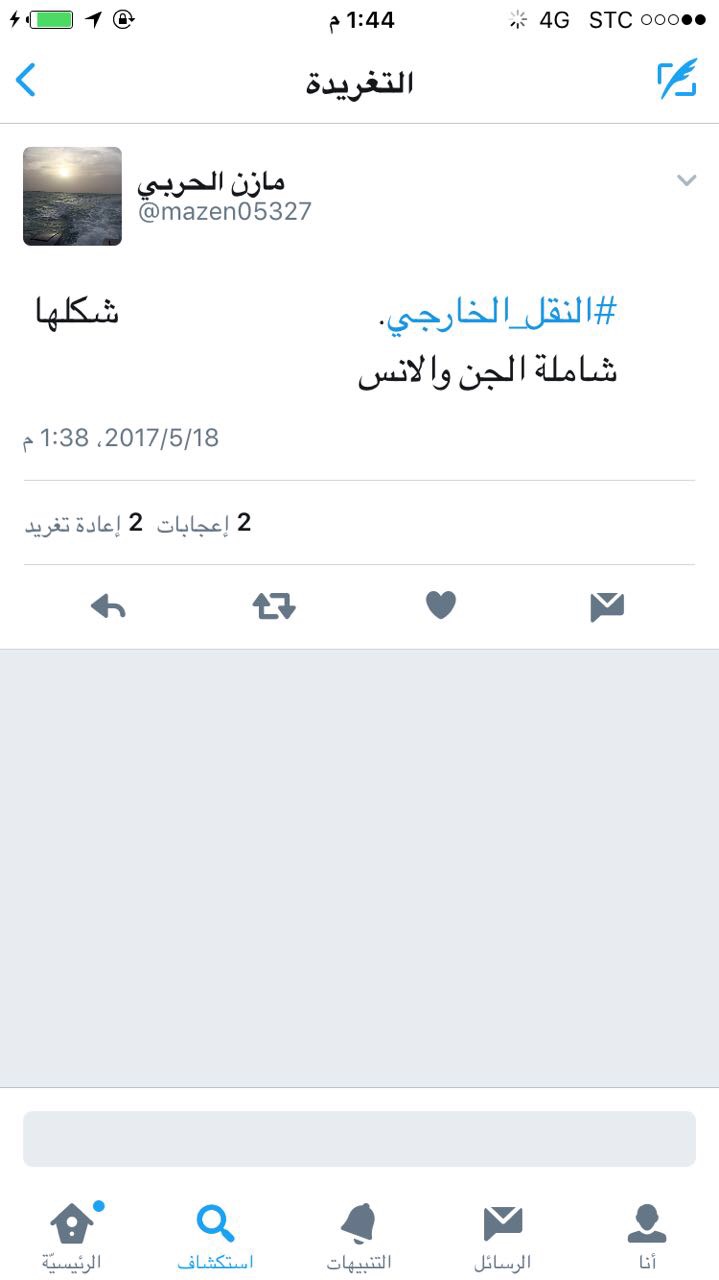Viewport: 719px width, 1280px height.
Task: Go to the أنا profile tab
Action: tap(646, 1235)
